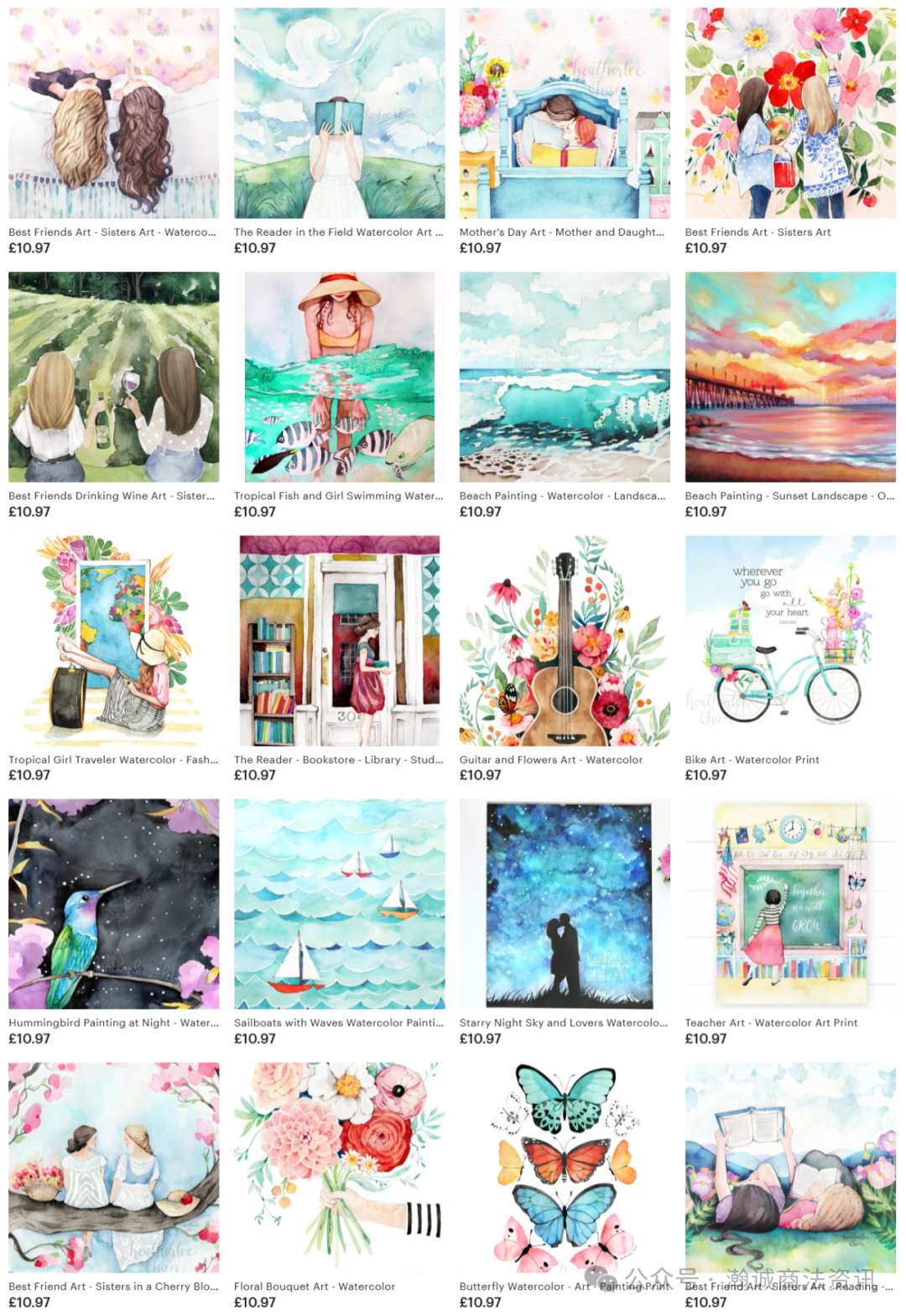
Task: View Beach Painting Watercolor Landscape wave print
Action: pyautogui.click(x=565, y=377)
